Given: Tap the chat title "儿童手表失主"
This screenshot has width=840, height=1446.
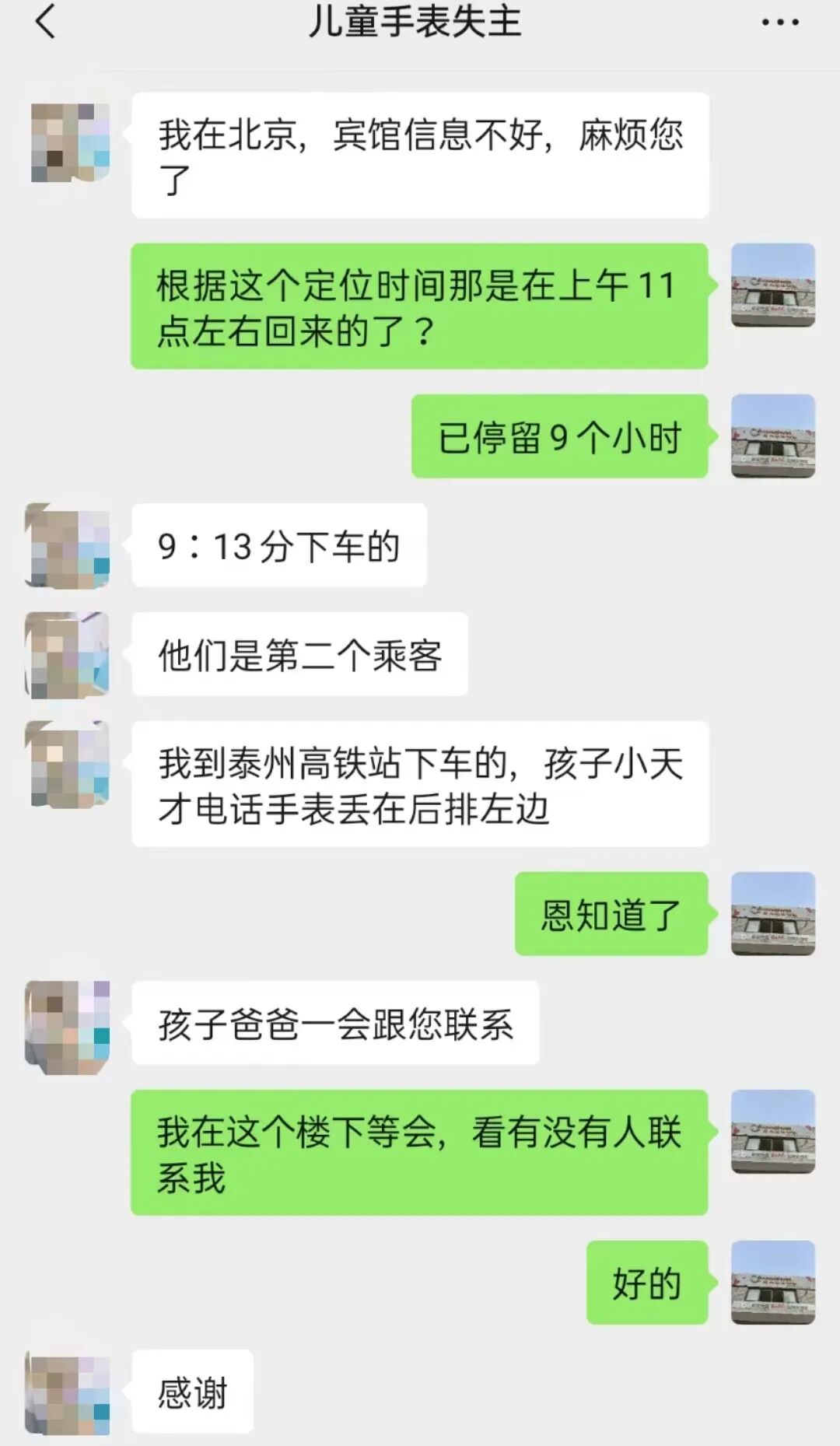Looking at the screenshot, I should (416, 23).
